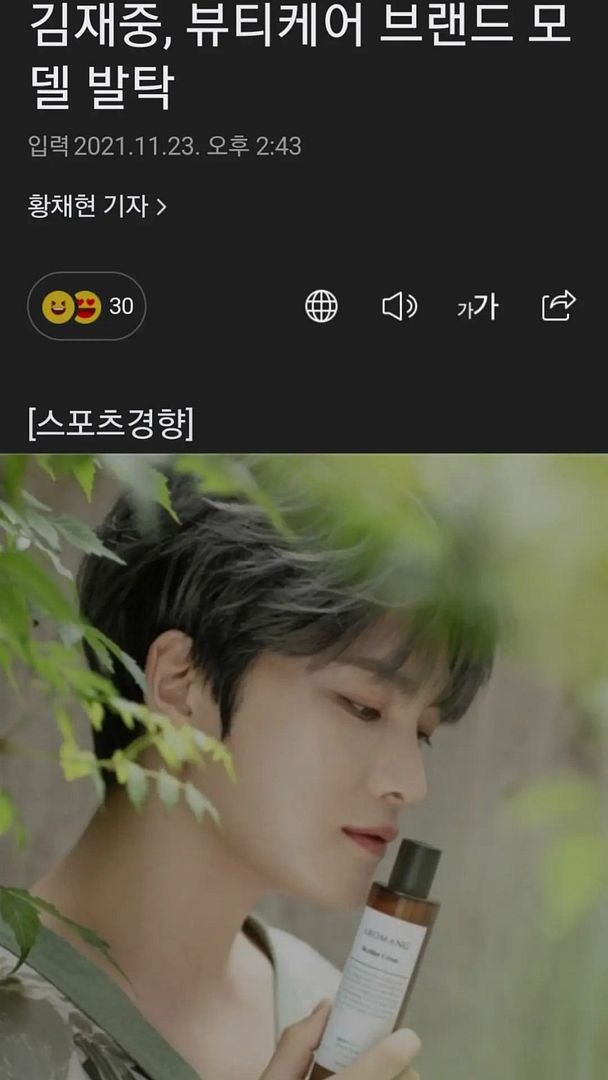Share this article

558,305
